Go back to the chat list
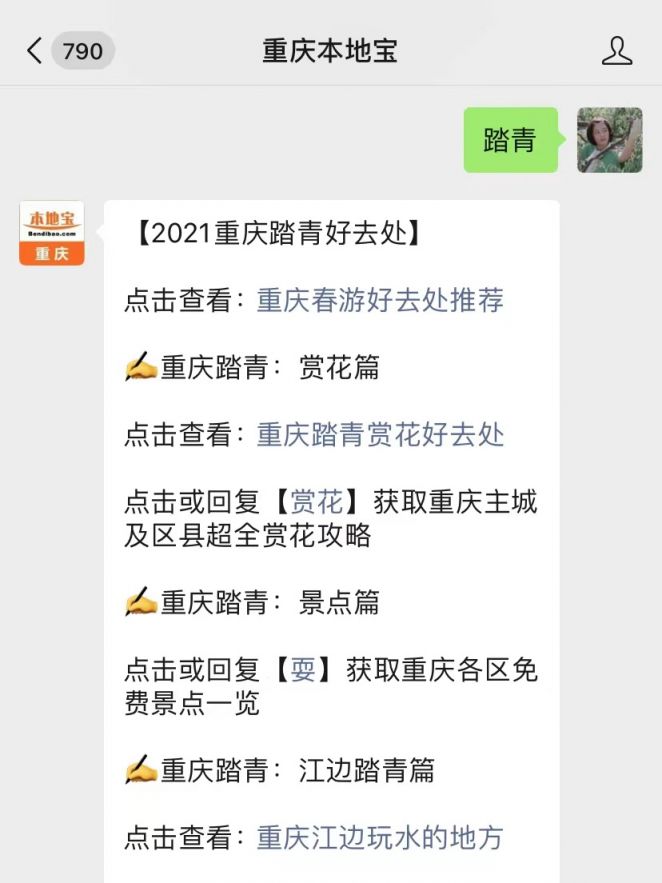The width and height of the screenshot is (662, 883). pos(37,51)
